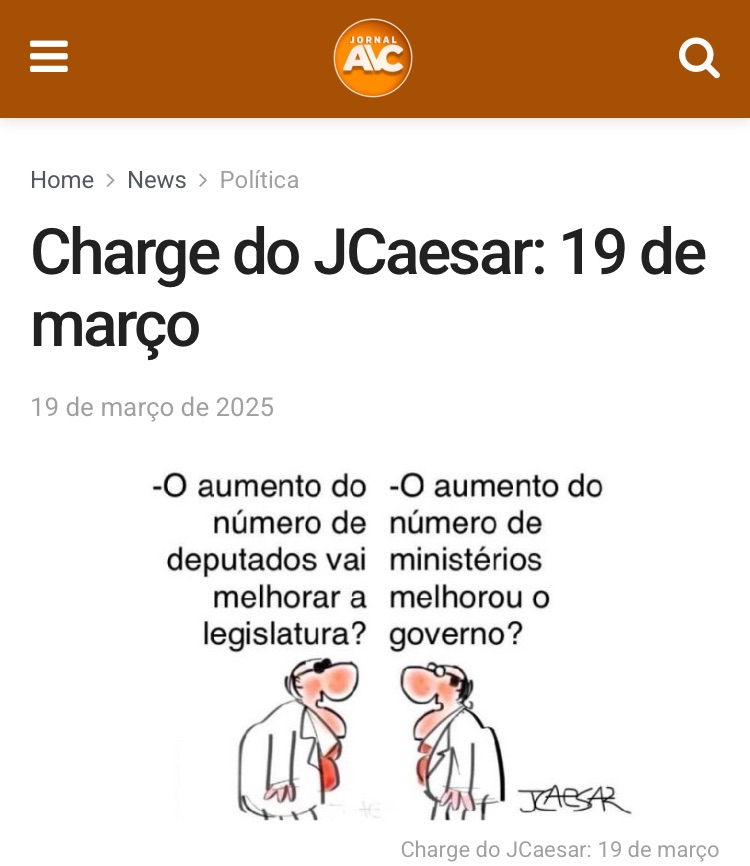Open the Política breadcrumb category
750x866 pixels.
tap(259, 180)
